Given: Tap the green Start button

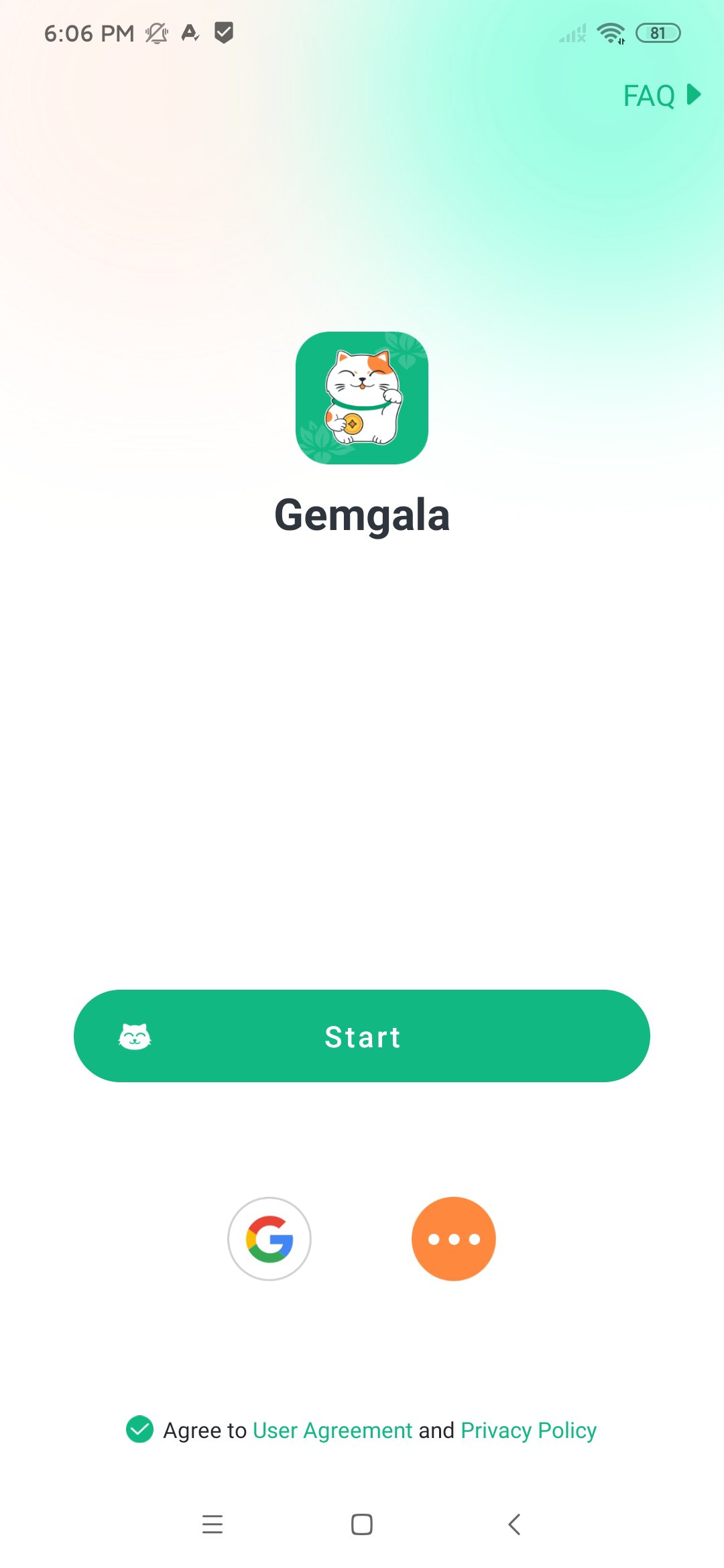Looking at the screenshot, I should 362,1036.
